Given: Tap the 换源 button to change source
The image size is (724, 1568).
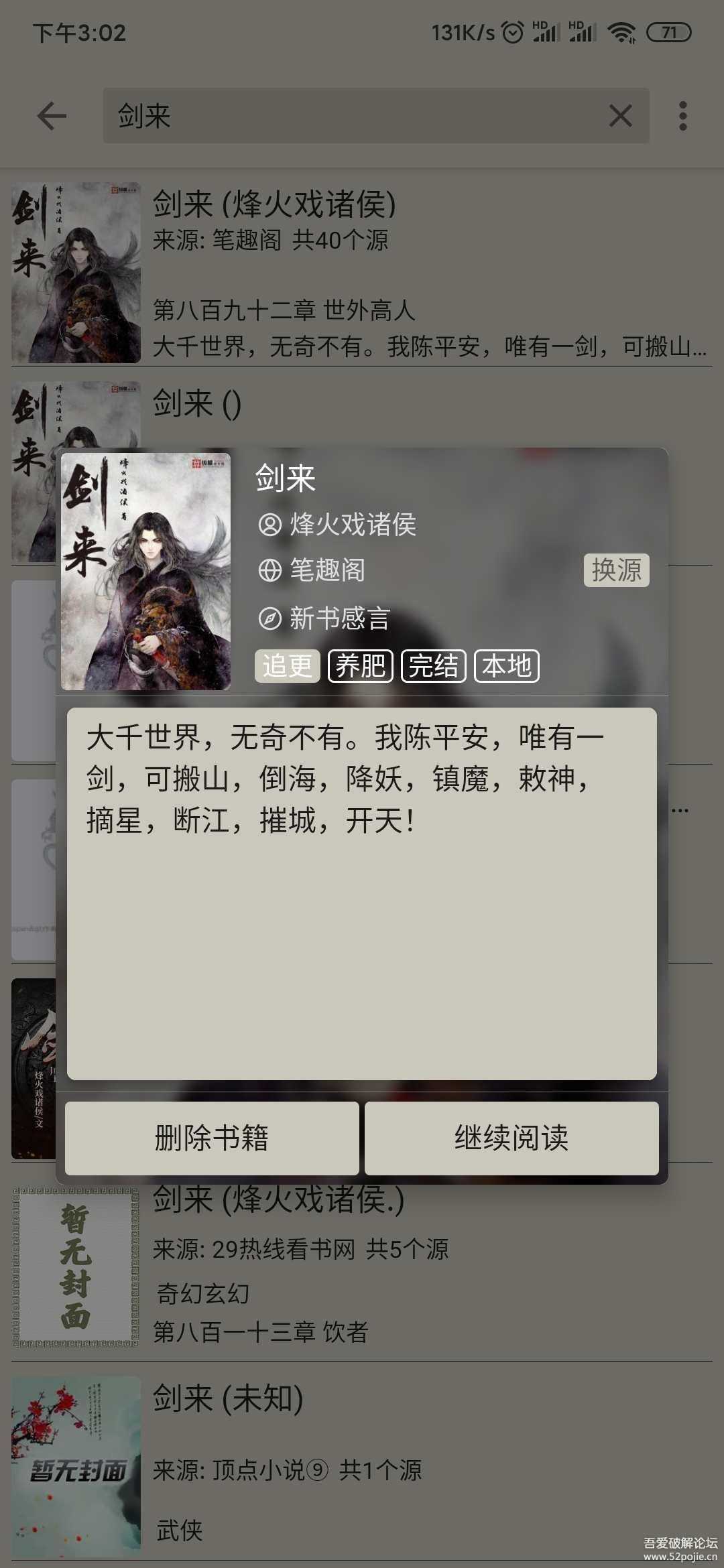Looking at the screenshot, I should 616,570.
